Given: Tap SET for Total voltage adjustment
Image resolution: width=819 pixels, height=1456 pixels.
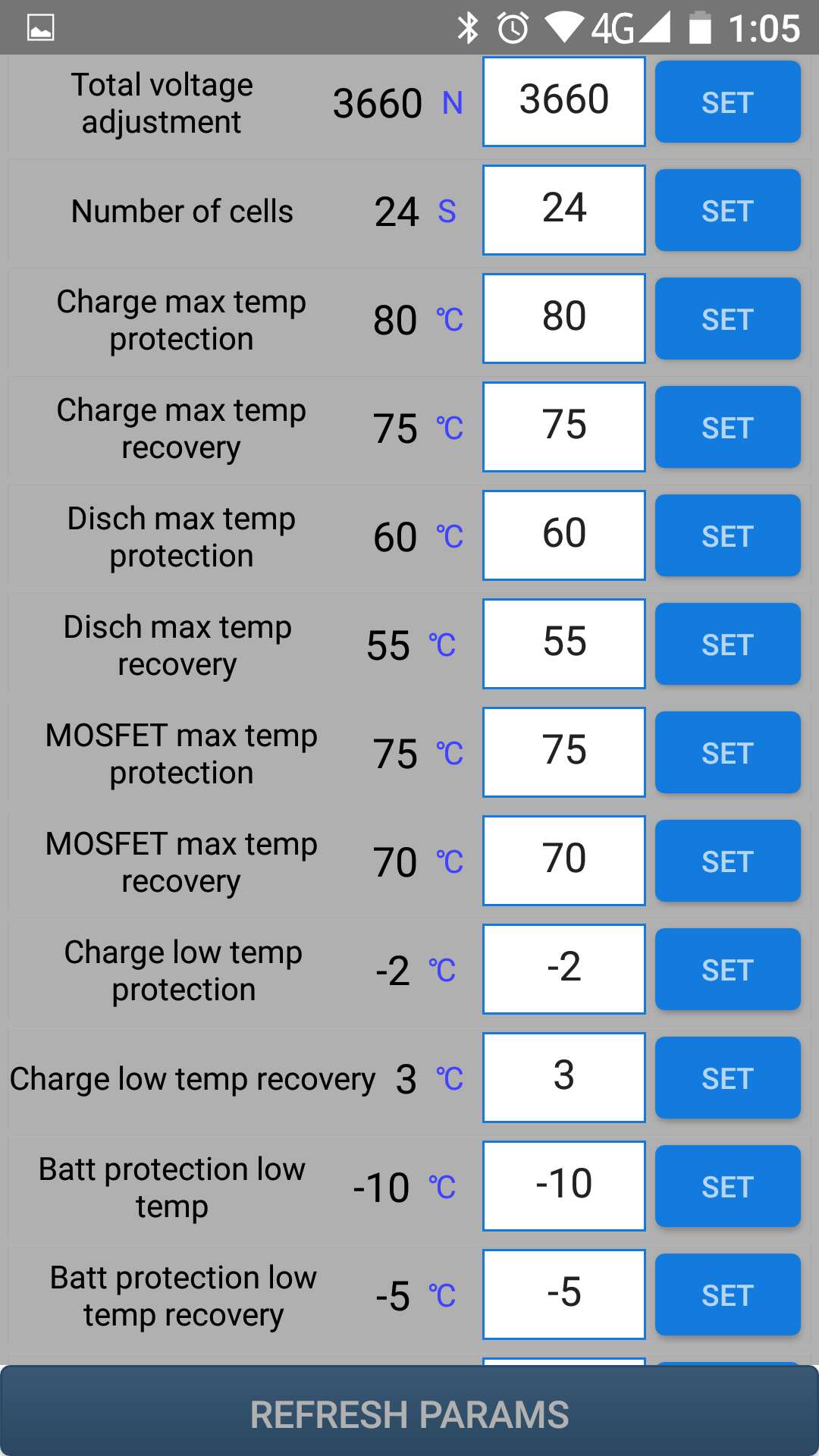Looking at the screenshot, I should pyautogui.click(x=727, y=102).
